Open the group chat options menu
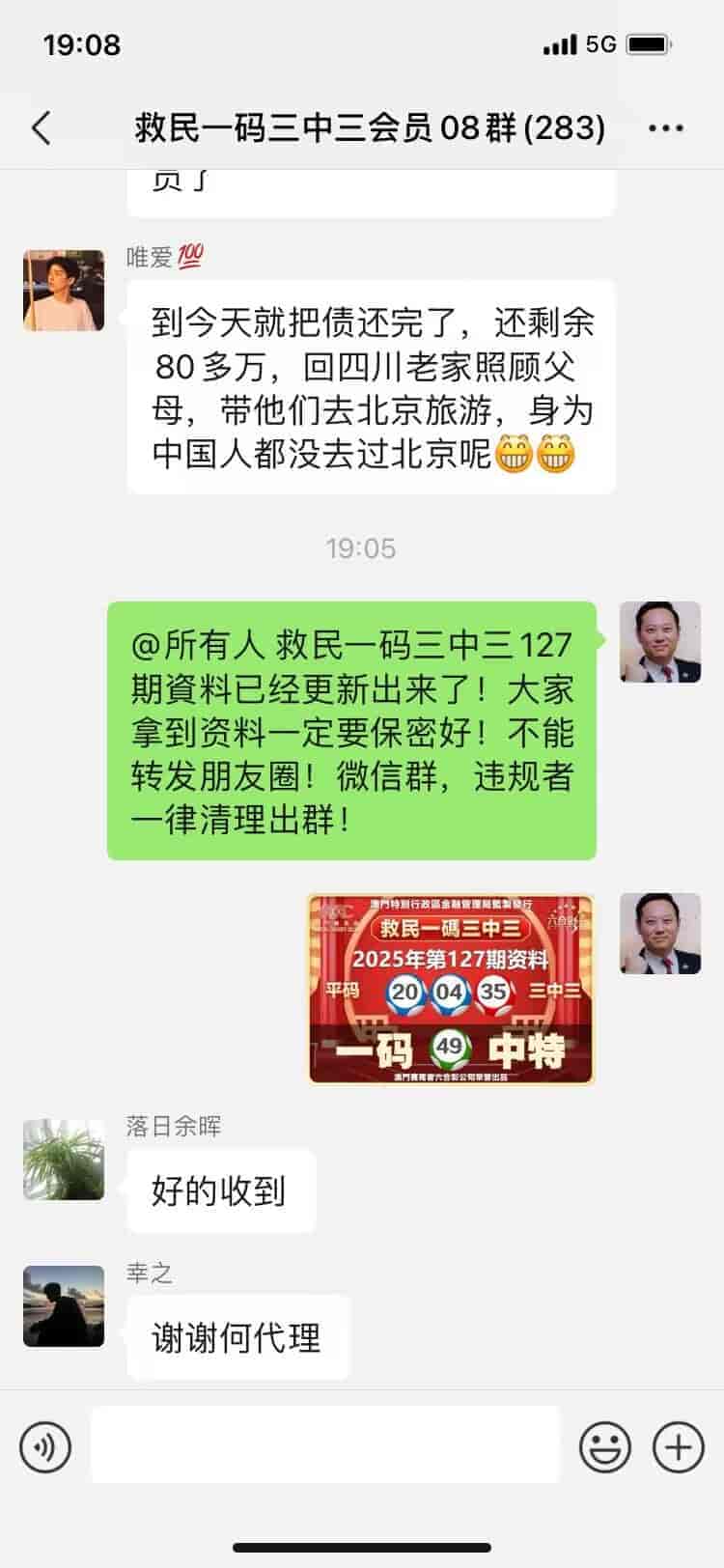This screenshot has height=1568, width=724. [x=666, y=128]
